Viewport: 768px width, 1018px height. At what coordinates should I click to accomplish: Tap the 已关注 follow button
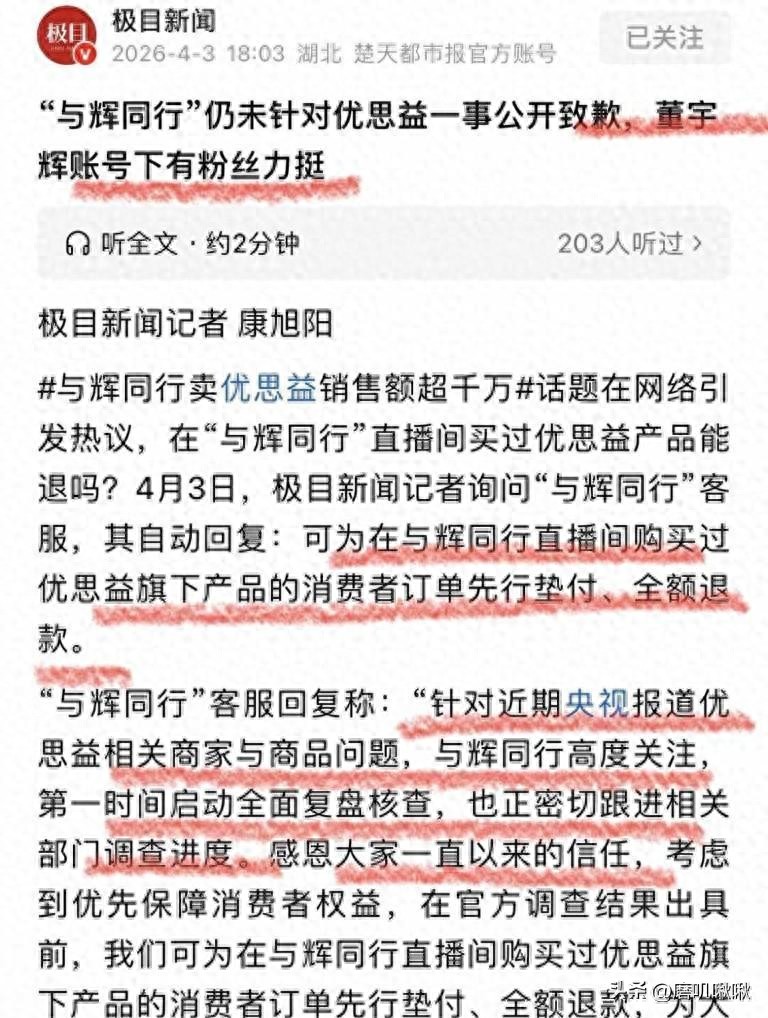pyautogui.click(x=665, y=38)
